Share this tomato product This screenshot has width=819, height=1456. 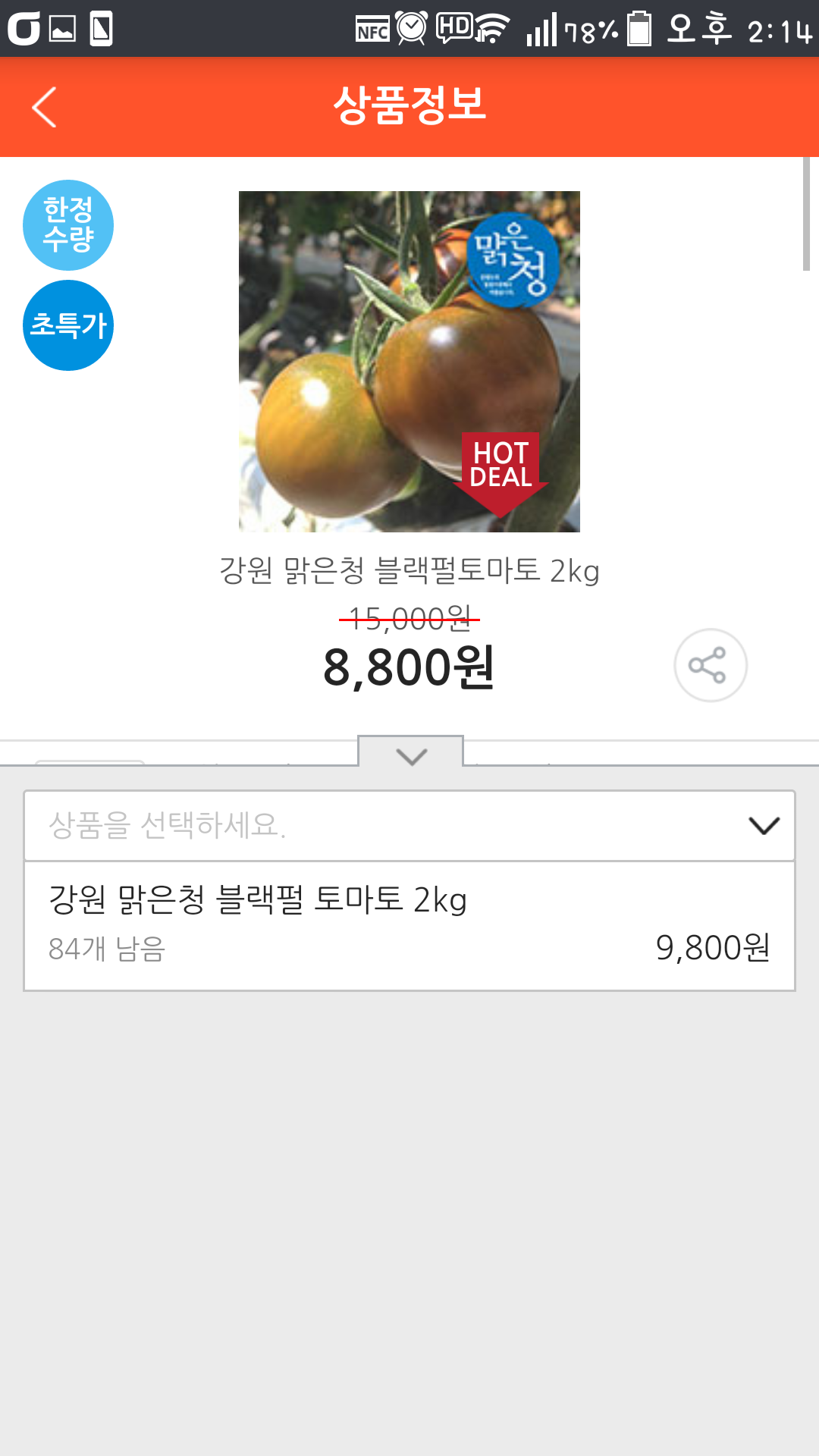[x=710, y=666]
